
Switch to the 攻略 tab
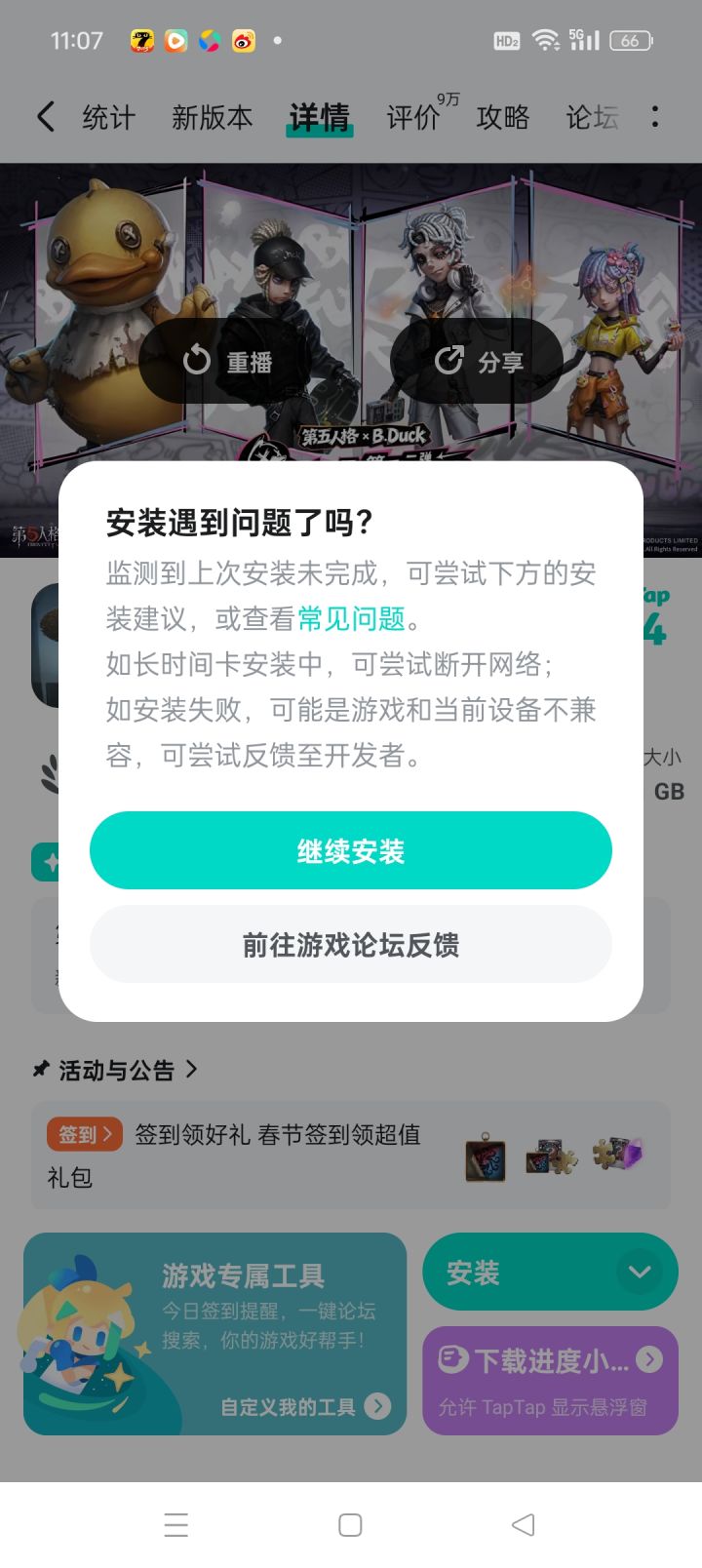502,117
